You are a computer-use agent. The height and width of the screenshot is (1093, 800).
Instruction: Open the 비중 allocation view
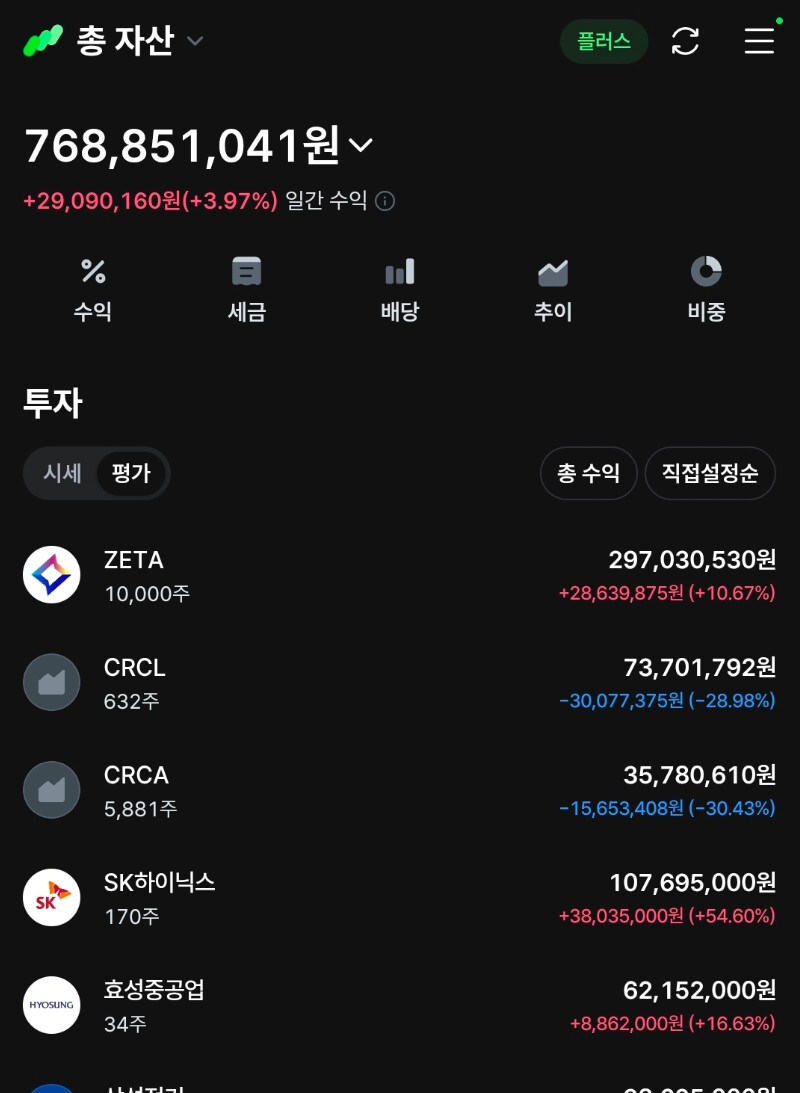coord(707,290)
